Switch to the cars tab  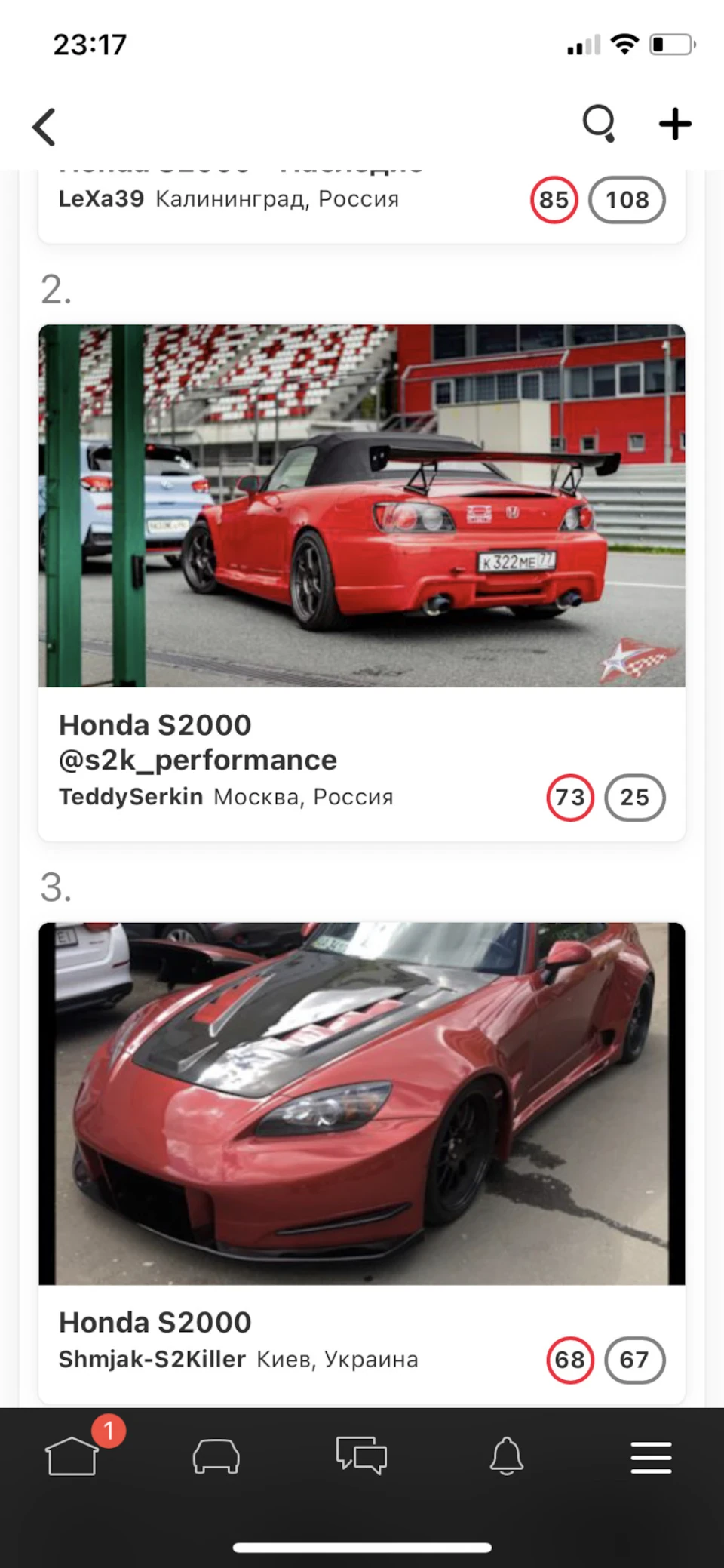pyautogui.click(x=216, y=1456)
